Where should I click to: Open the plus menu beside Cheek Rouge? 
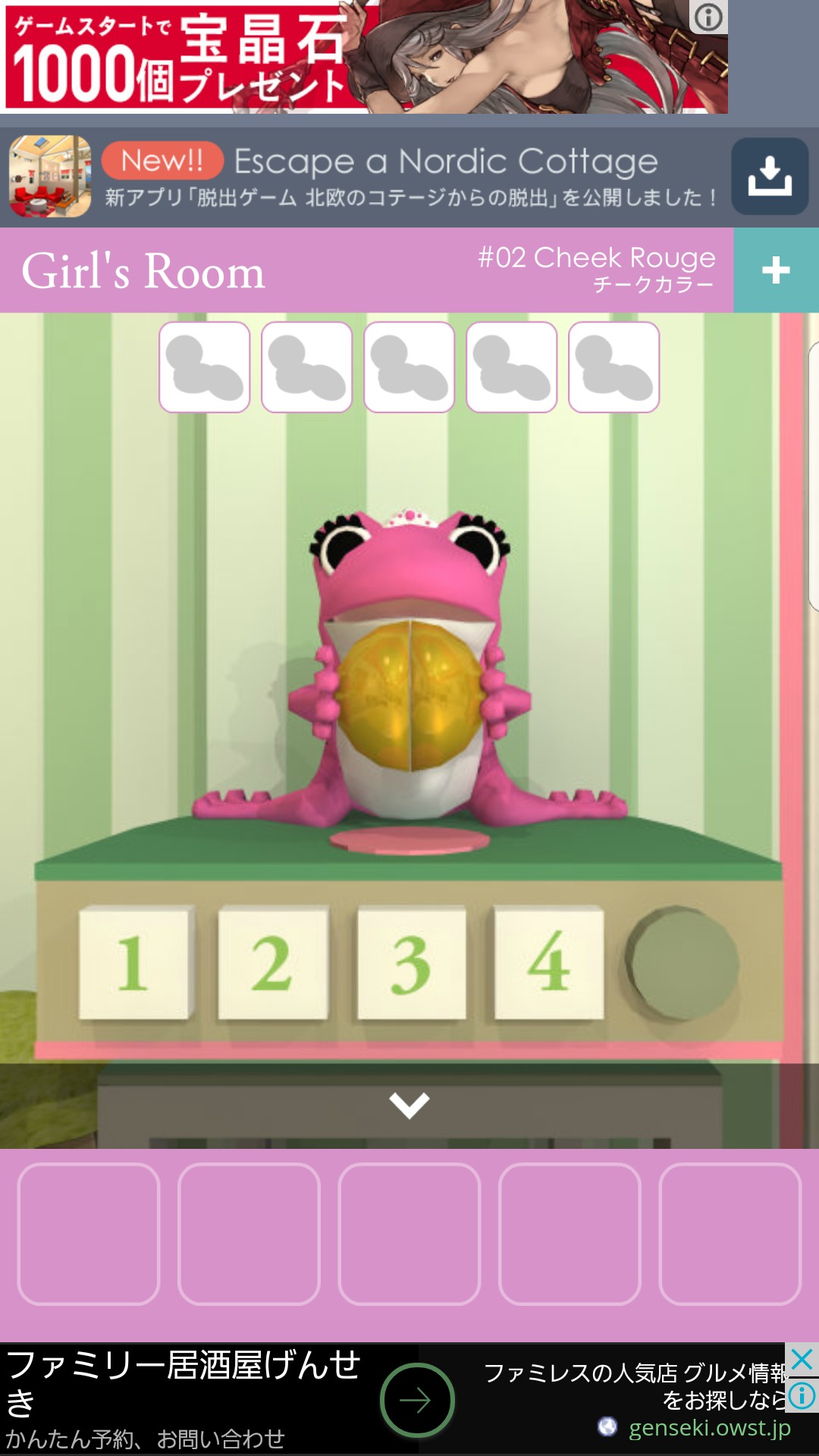click(776, 270)
